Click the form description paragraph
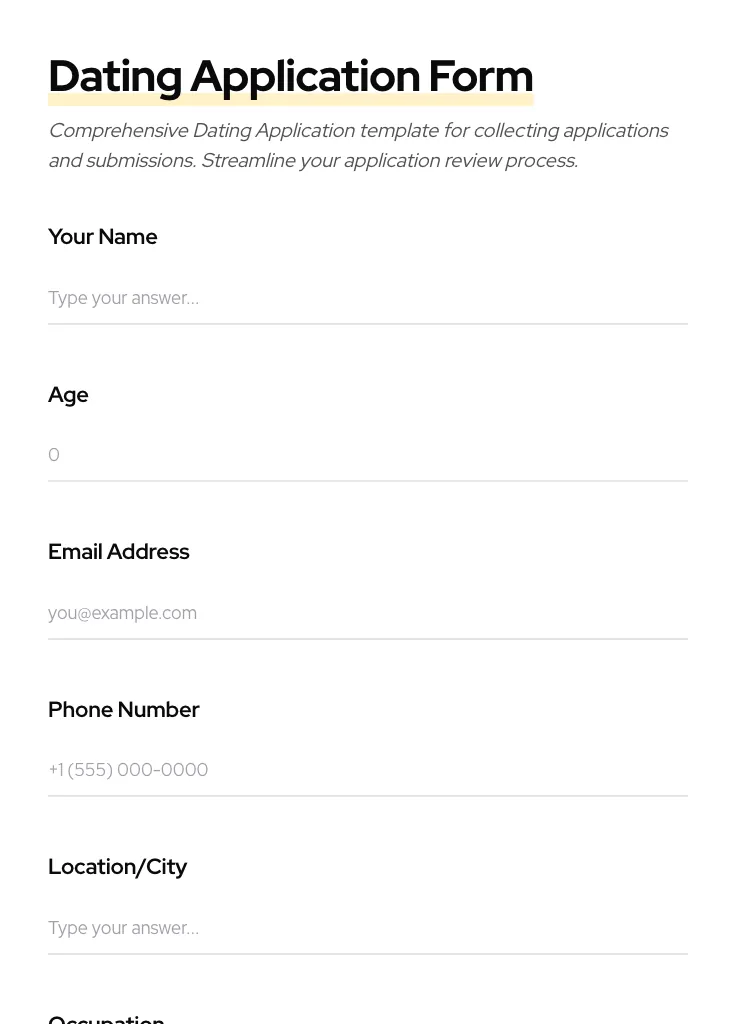 point(358,145)
